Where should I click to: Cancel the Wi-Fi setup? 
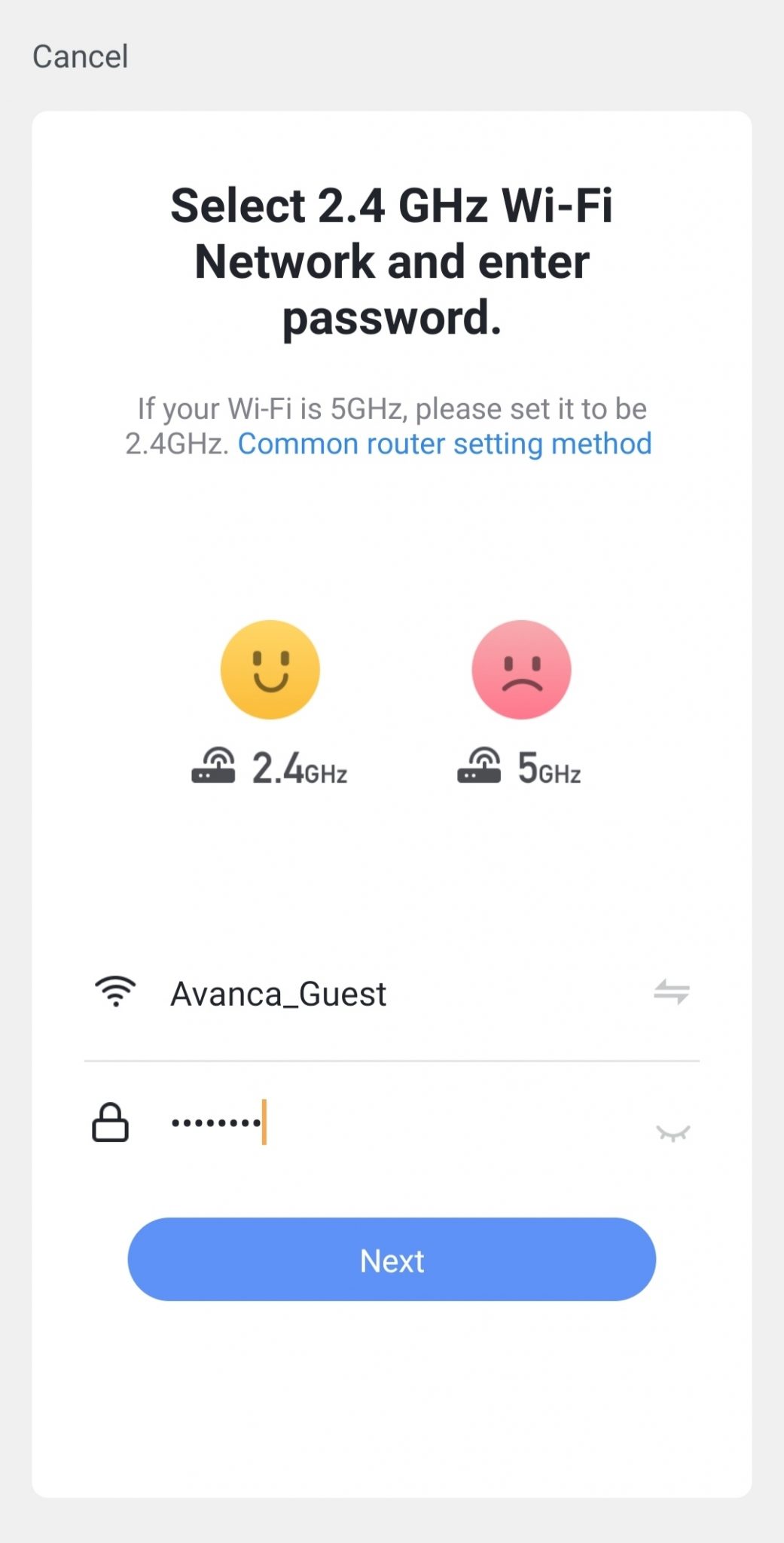(80, 57)
